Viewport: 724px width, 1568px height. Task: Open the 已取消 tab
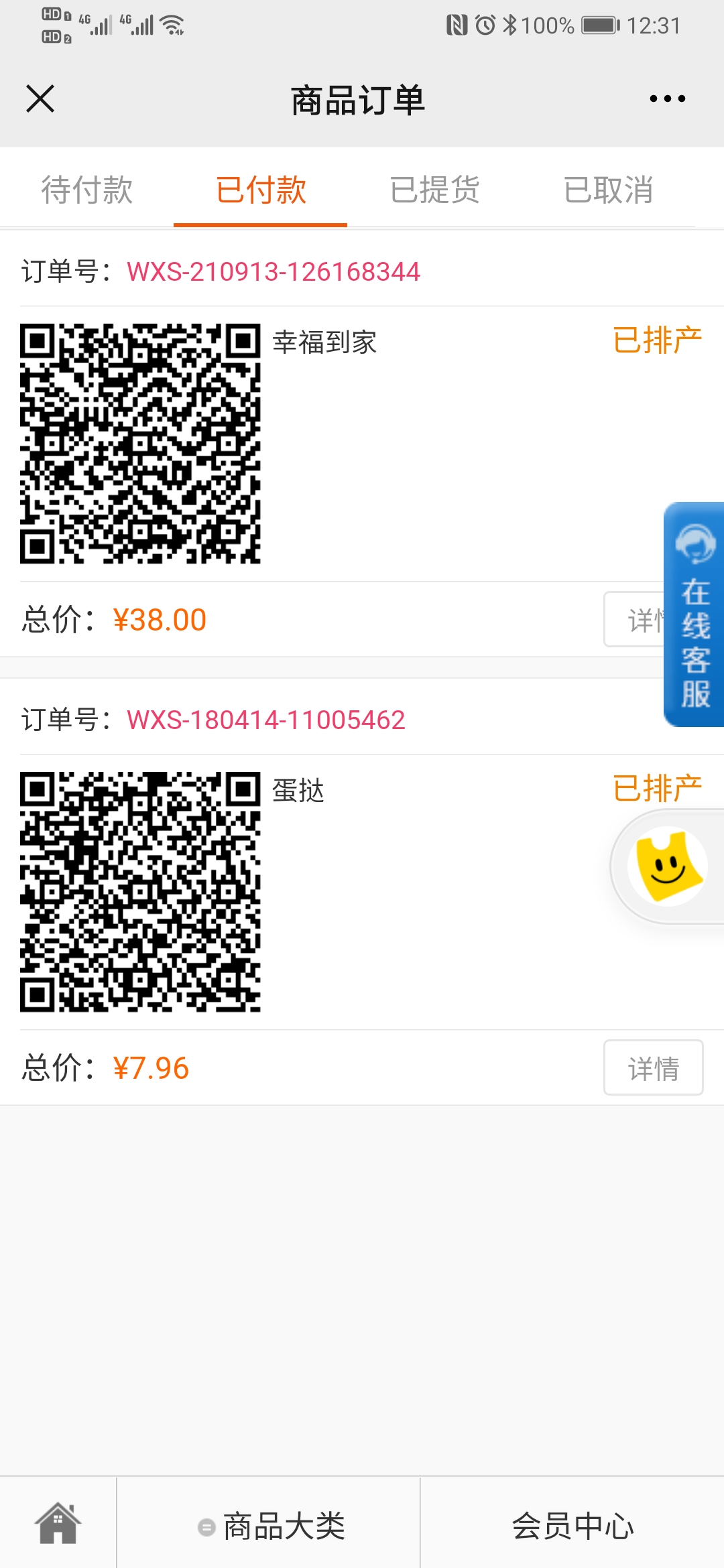(609, 190)
